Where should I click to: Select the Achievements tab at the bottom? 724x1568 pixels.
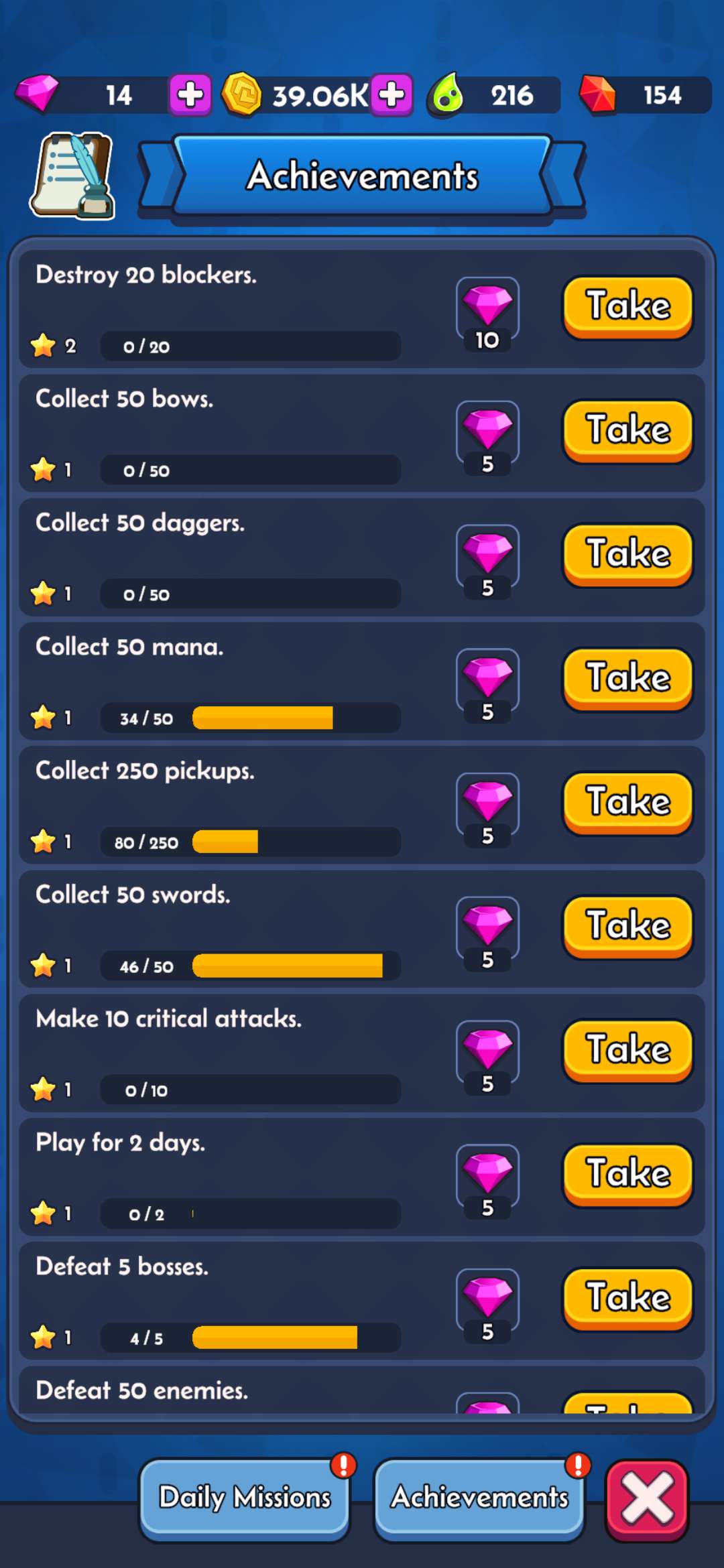pos(479,1498)
